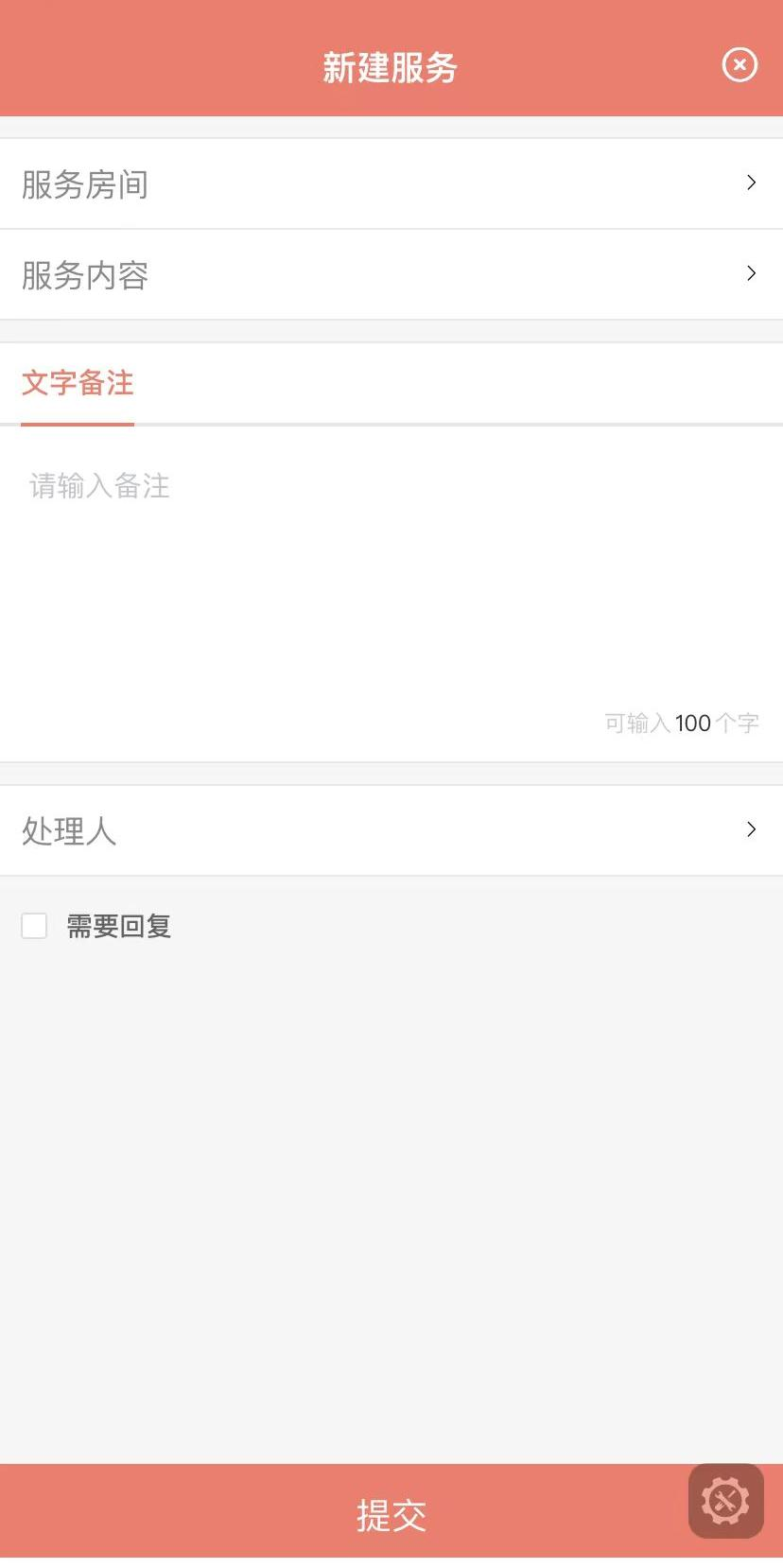Open the 服务房间 selector

tap(391, 183)
